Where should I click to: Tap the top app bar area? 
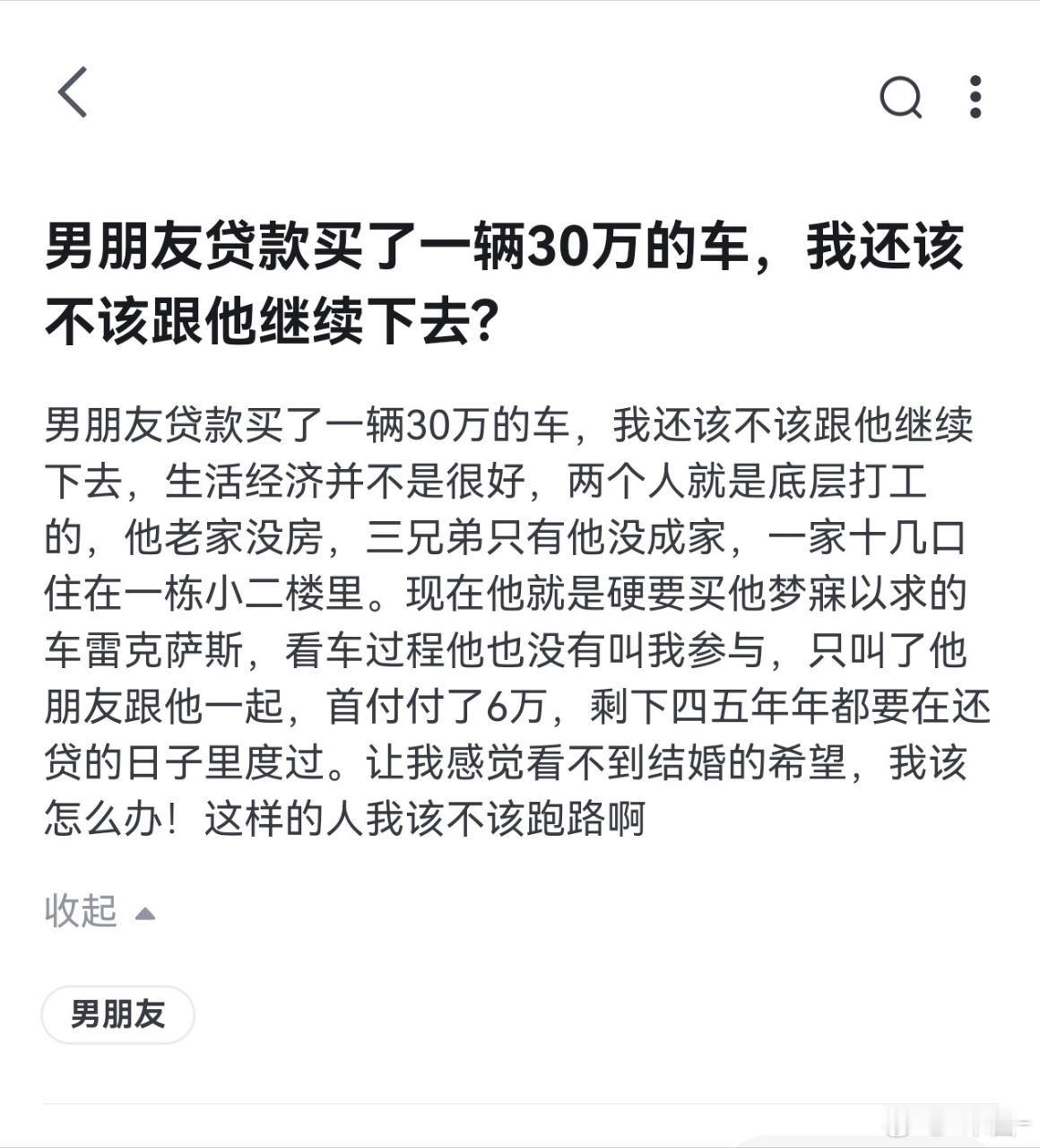click(x=520, y=96)
